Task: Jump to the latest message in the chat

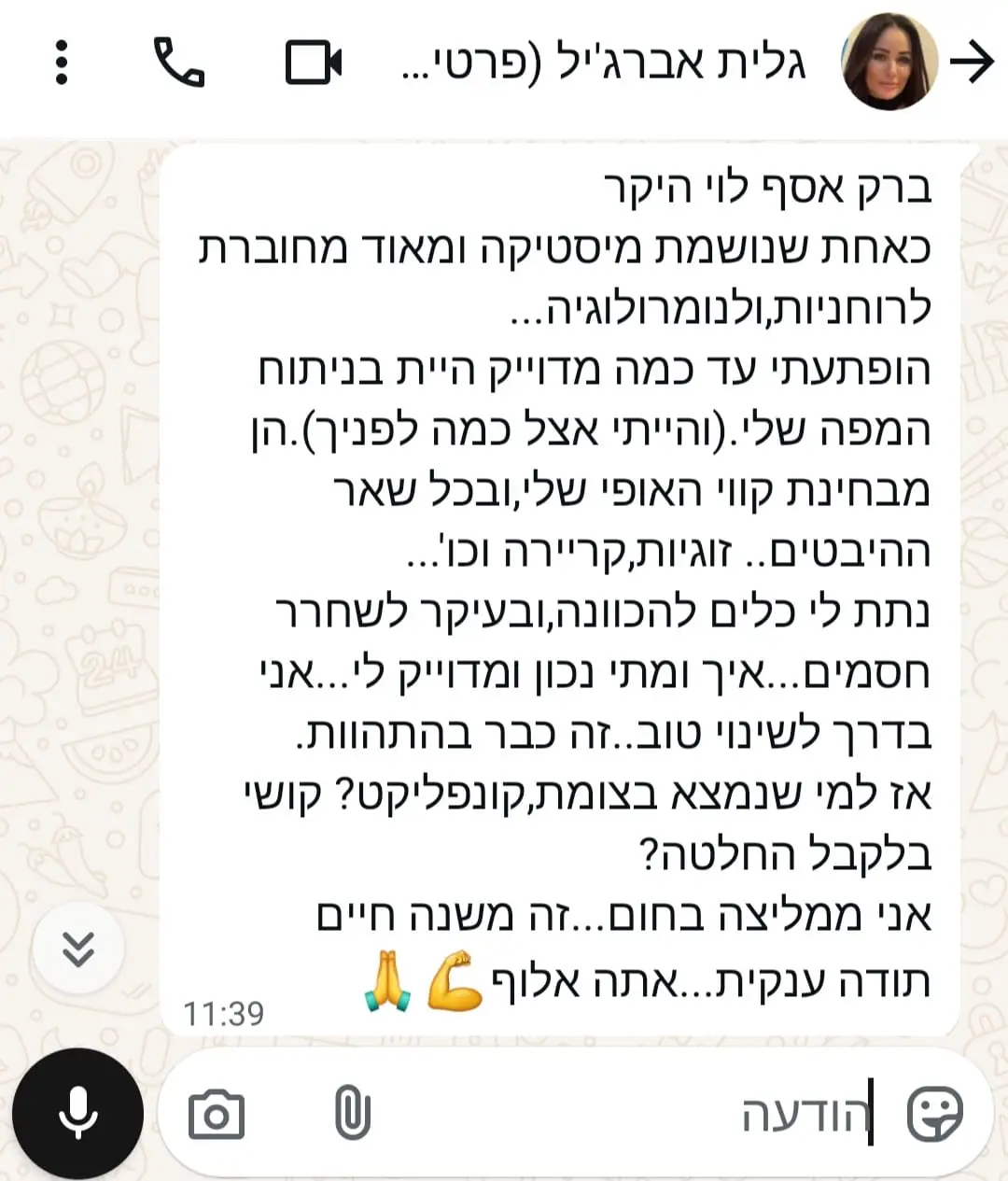Action: (x=78, y=949)
